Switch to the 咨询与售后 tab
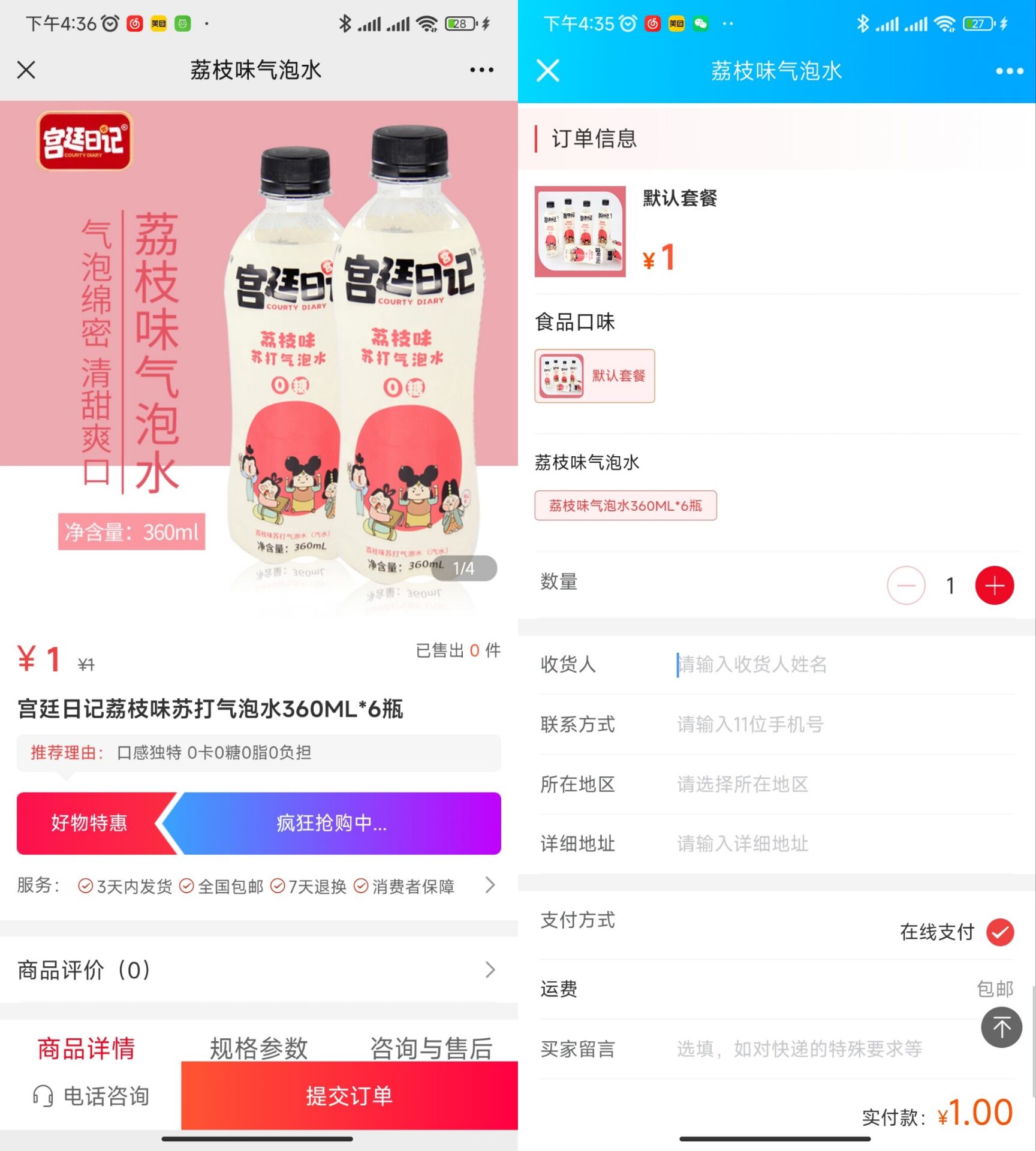 pyautogui.click(x=430, y=1048)
